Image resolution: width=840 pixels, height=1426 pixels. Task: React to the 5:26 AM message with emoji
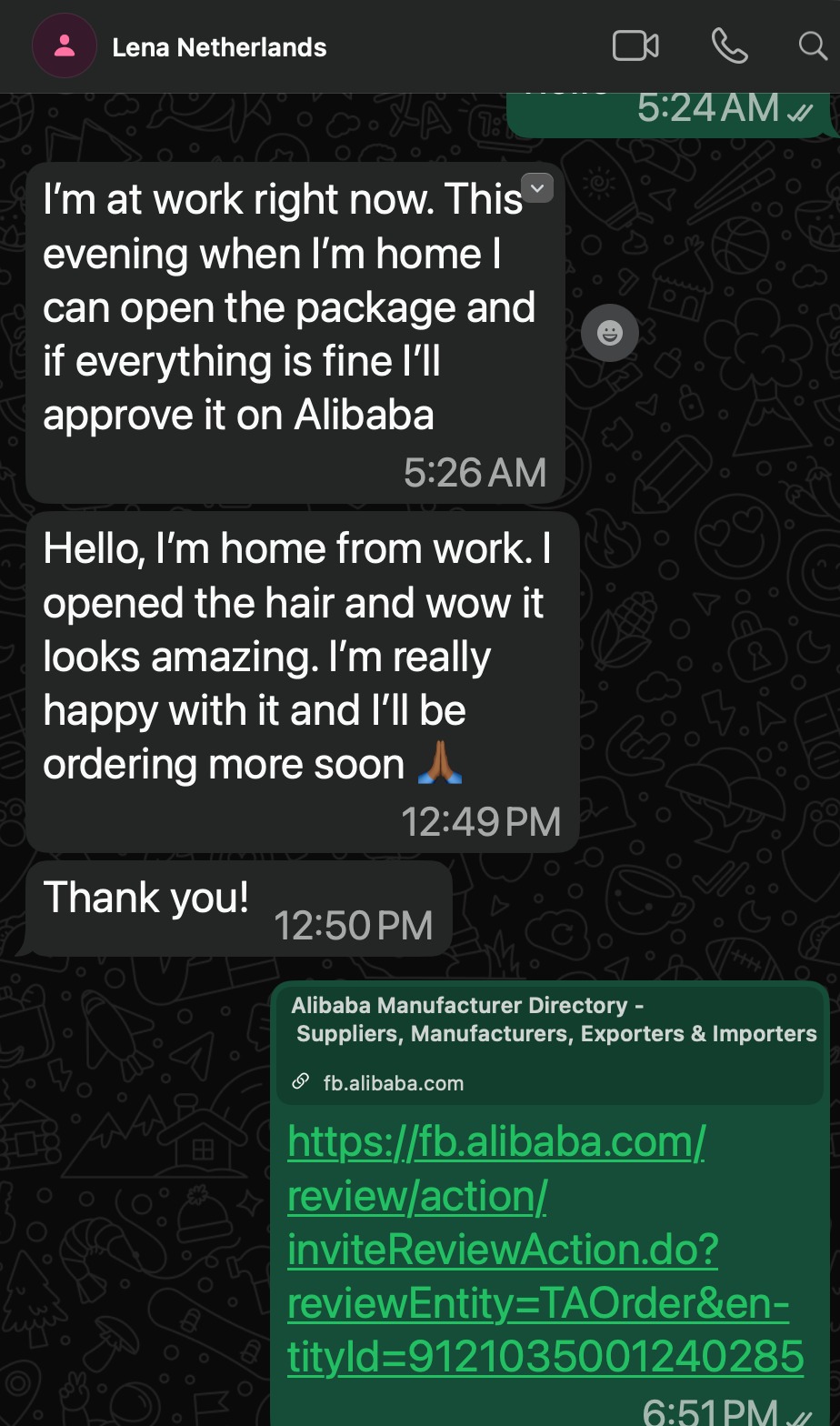click(x=609, y=333)
